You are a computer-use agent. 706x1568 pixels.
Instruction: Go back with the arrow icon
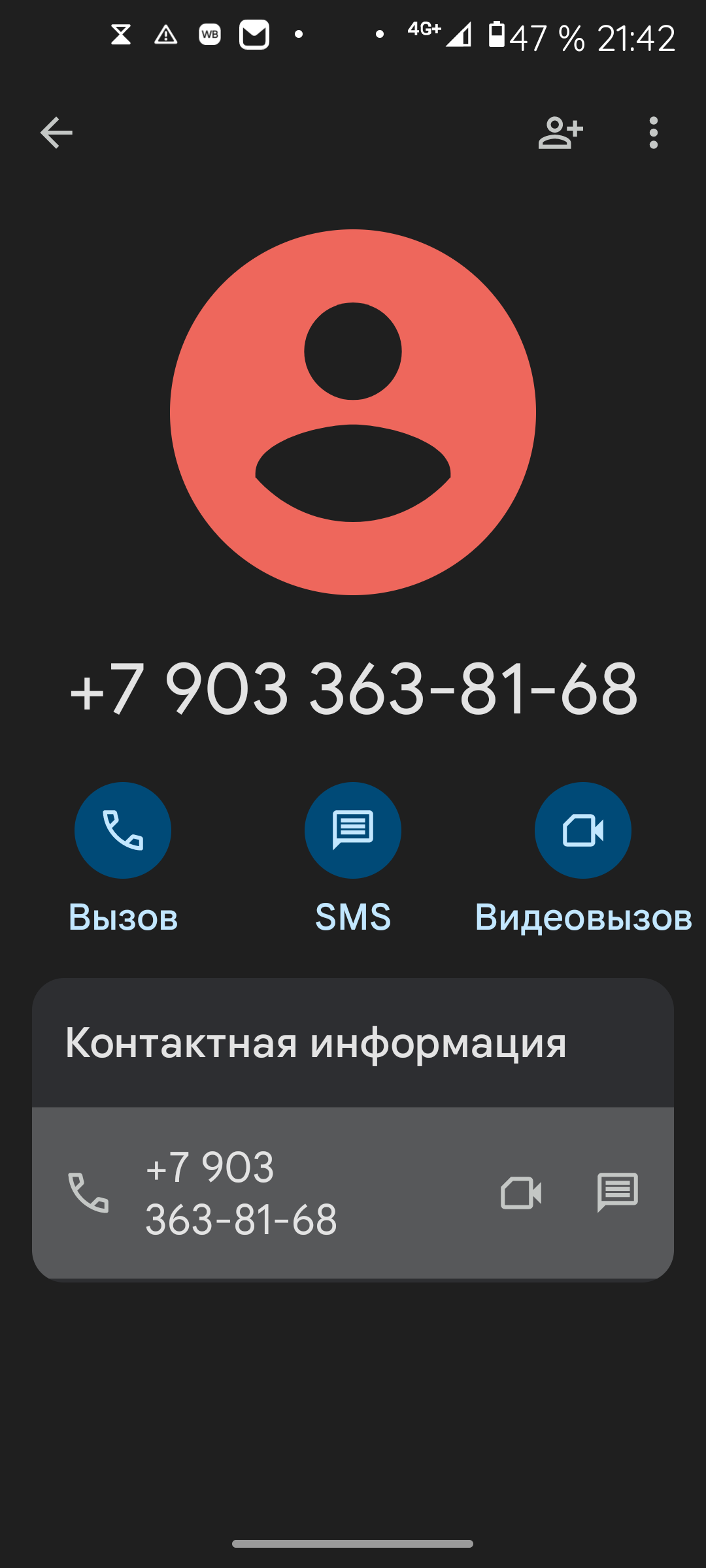pyautogui.click(x=56, y=133)
